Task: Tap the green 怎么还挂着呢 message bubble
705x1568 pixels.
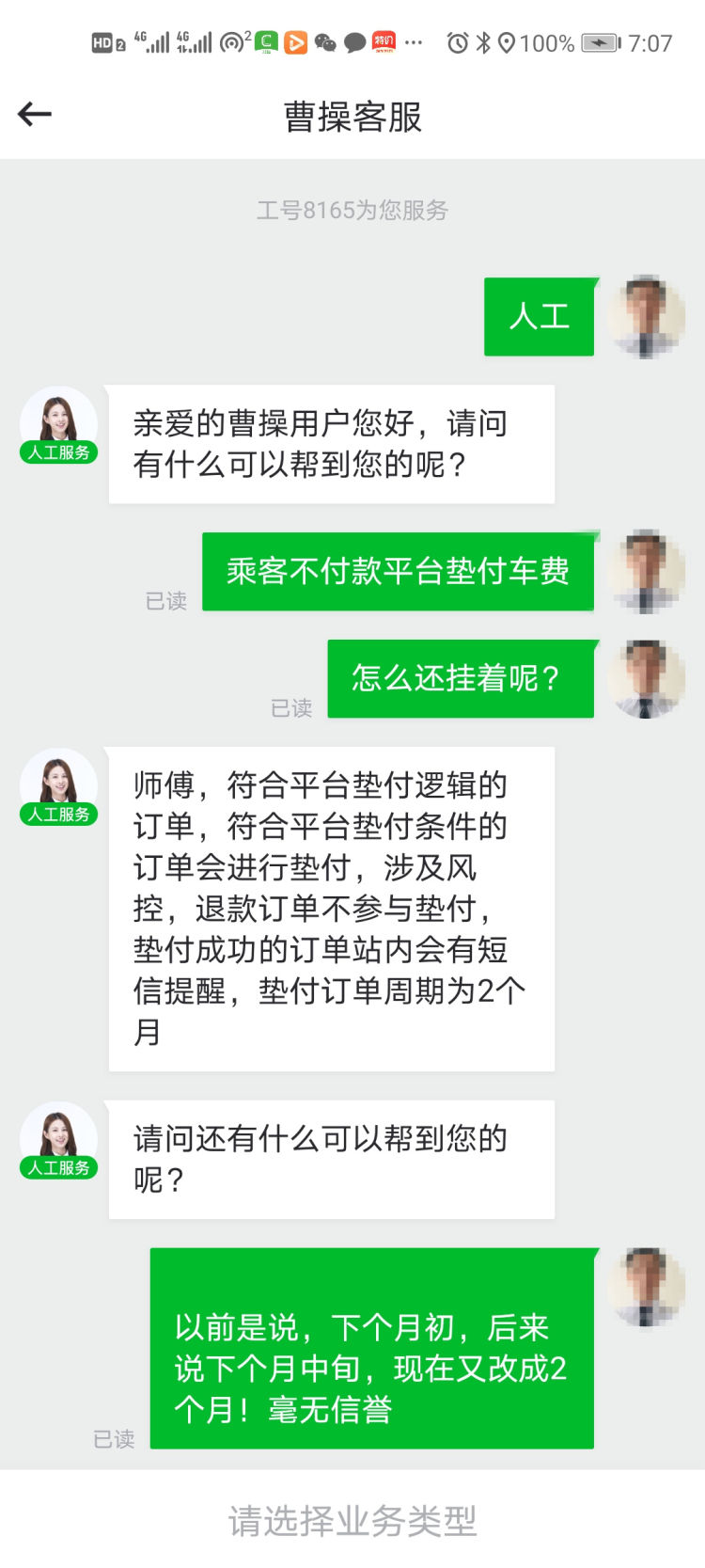Action: [461, 677]
